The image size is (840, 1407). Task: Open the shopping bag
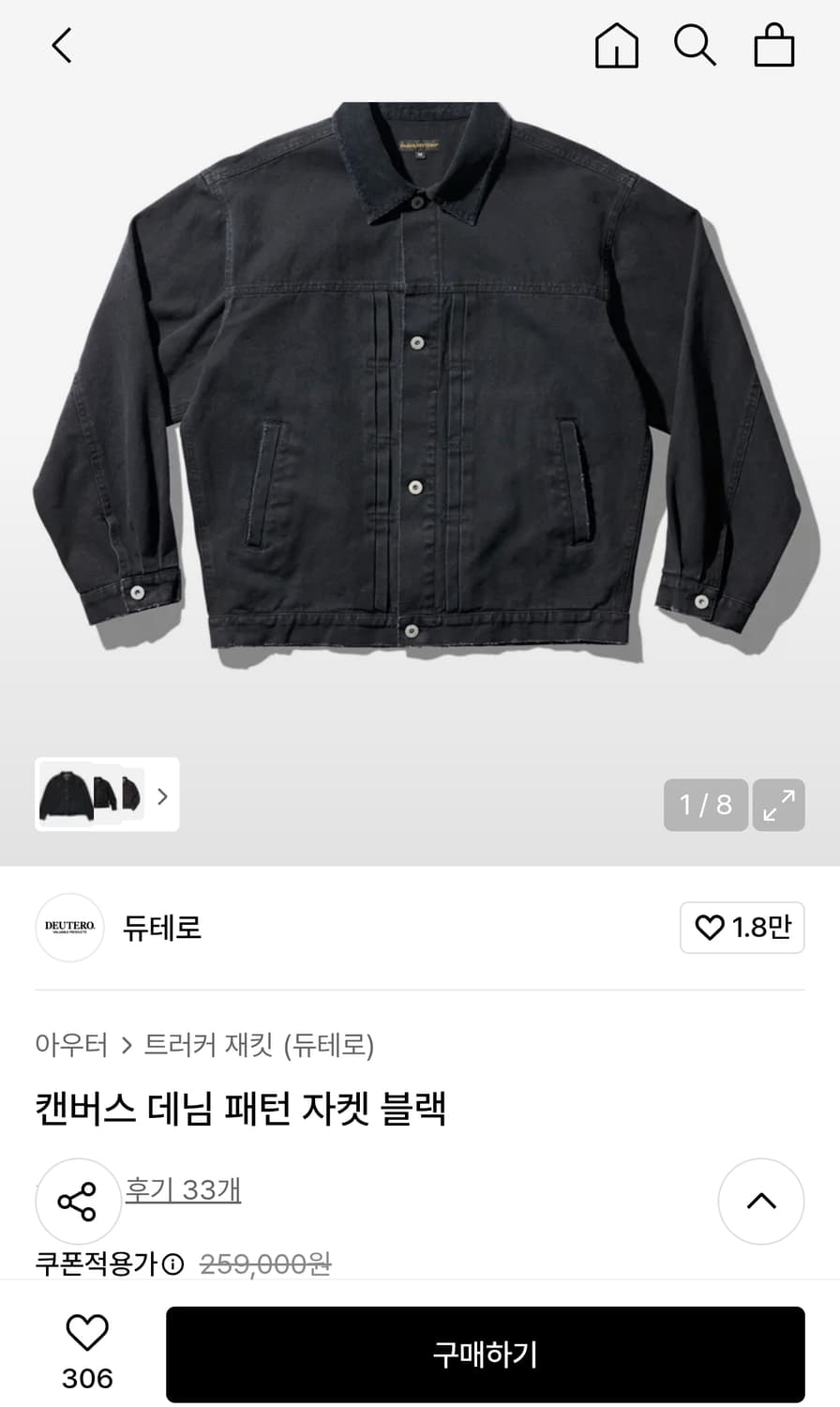tap(772, 44)
